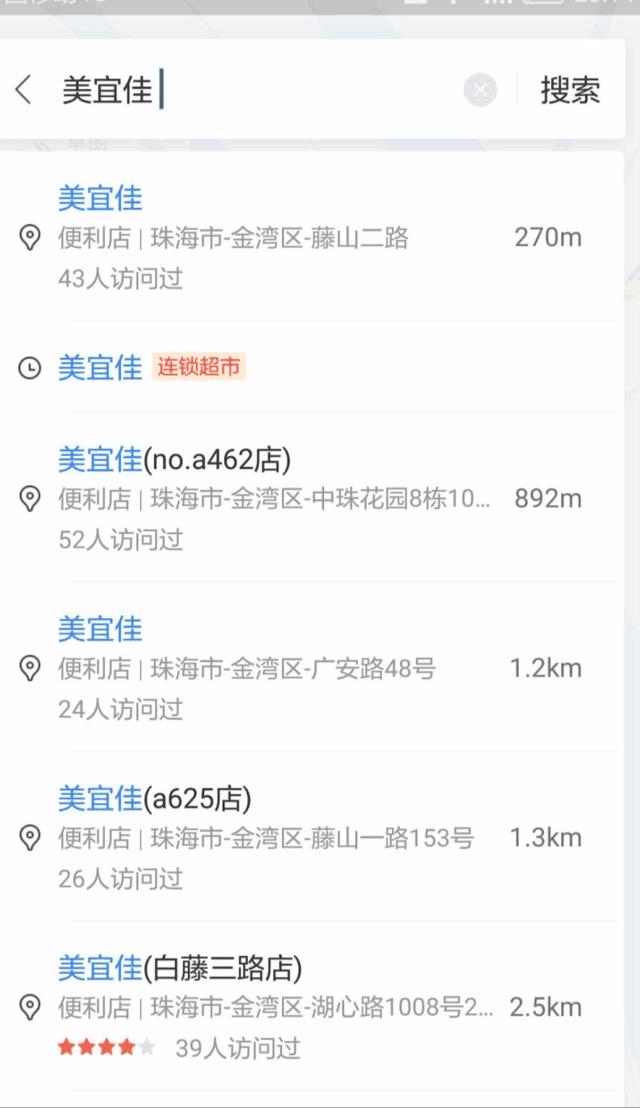Open 美宜佳 on 藤山二路, 270m away
The image size is (640, 1108).
[x=311, y=237]
